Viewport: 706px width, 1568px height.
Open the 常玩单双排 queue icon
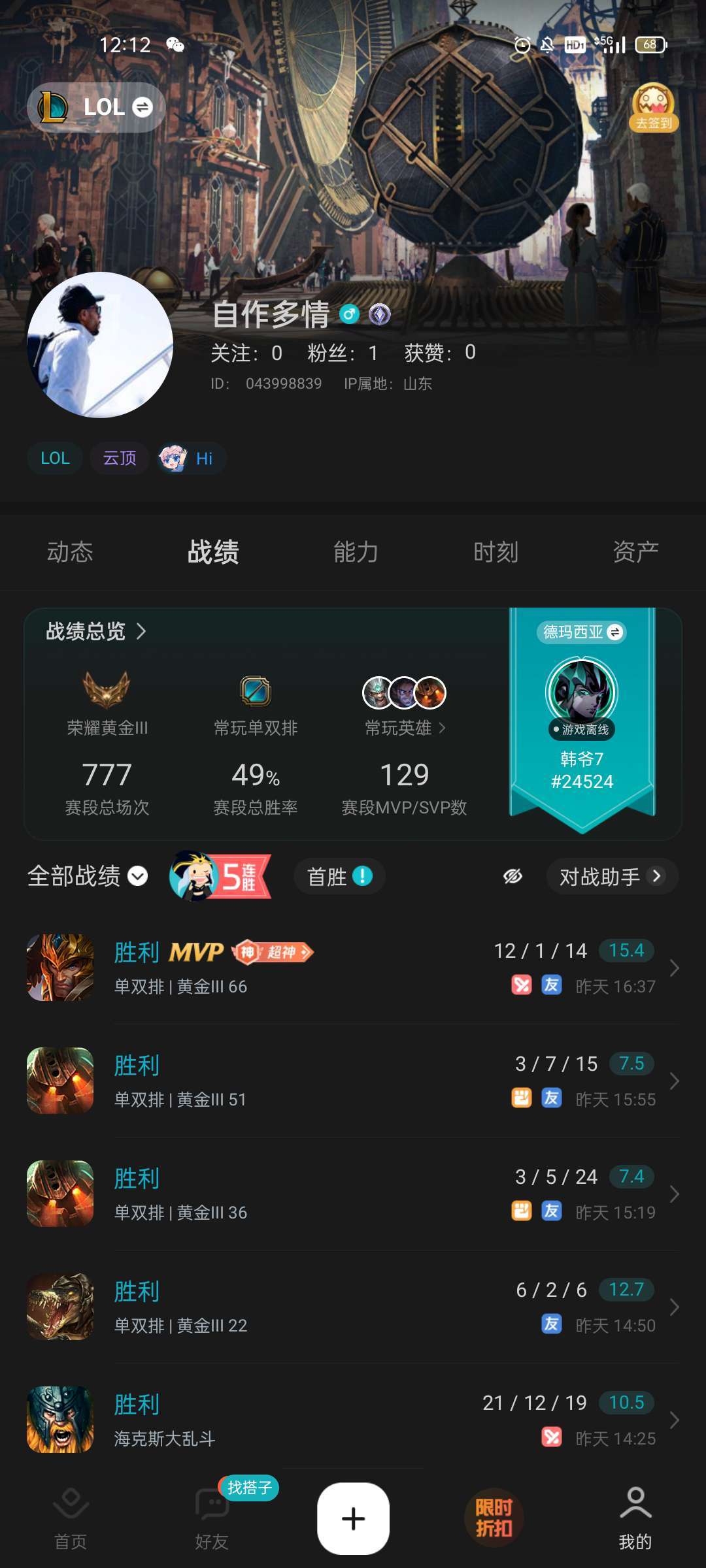(x=255, y=691)
